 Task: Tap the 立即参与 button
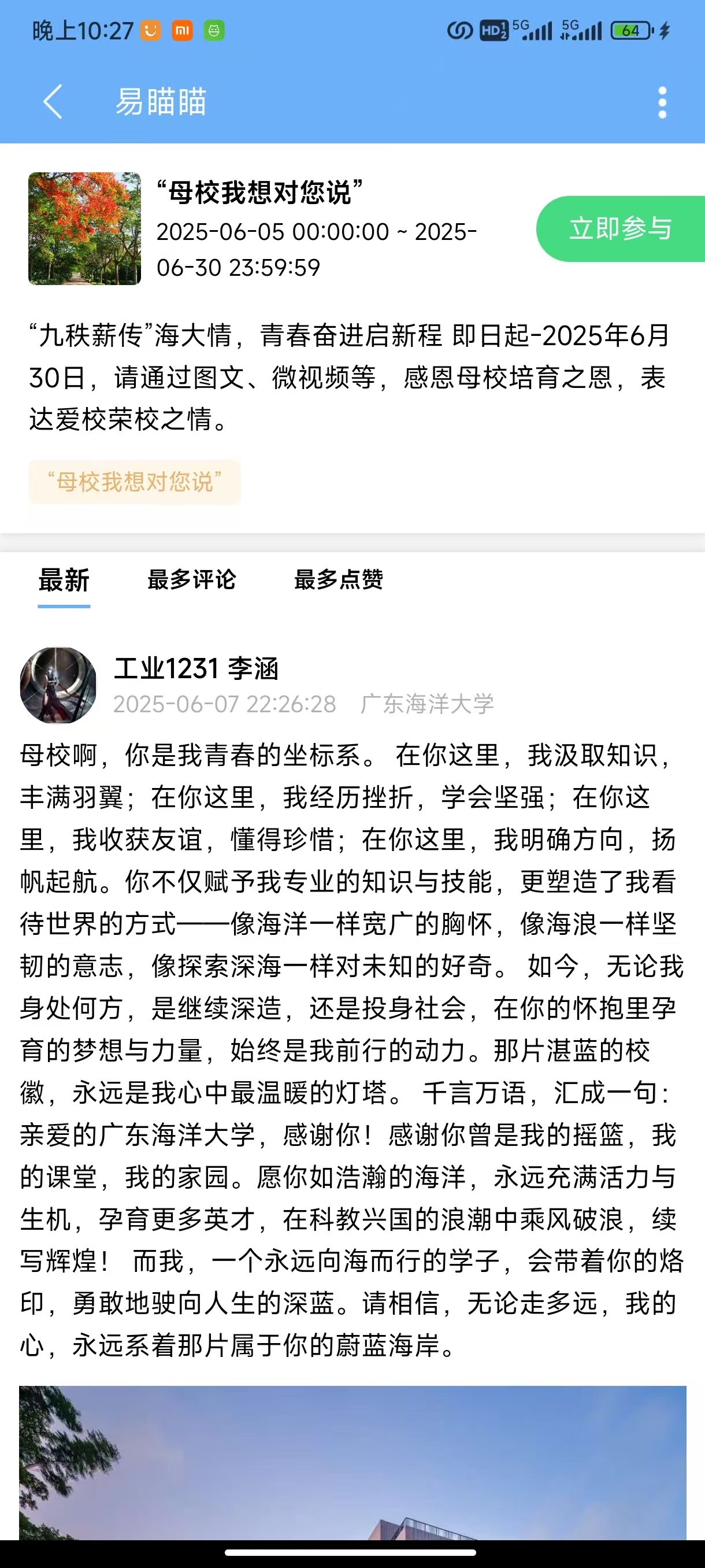[x=621, y=229]
